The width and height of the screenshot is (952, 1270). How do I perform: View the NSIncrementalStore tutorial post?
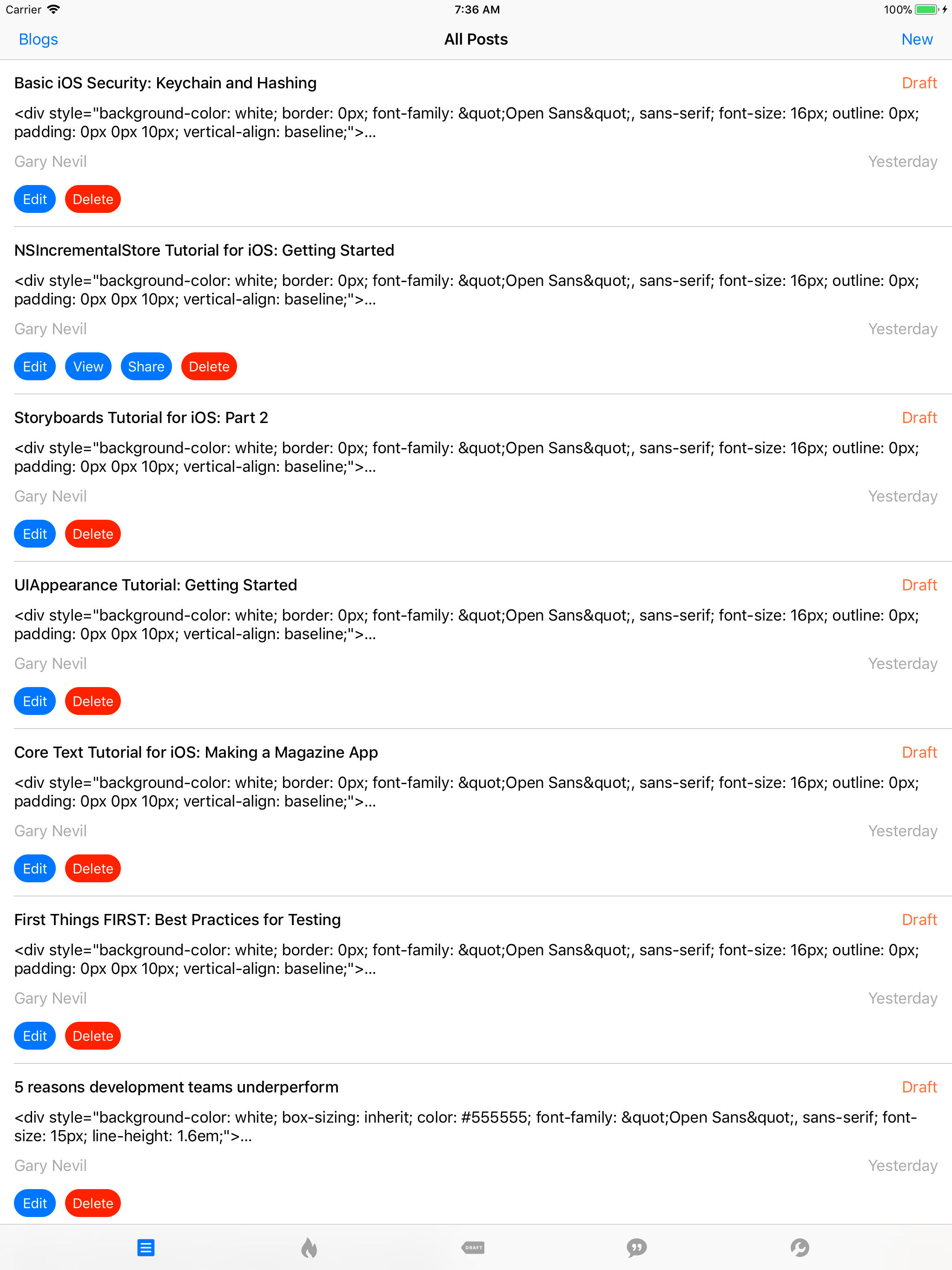click(88, 366)
